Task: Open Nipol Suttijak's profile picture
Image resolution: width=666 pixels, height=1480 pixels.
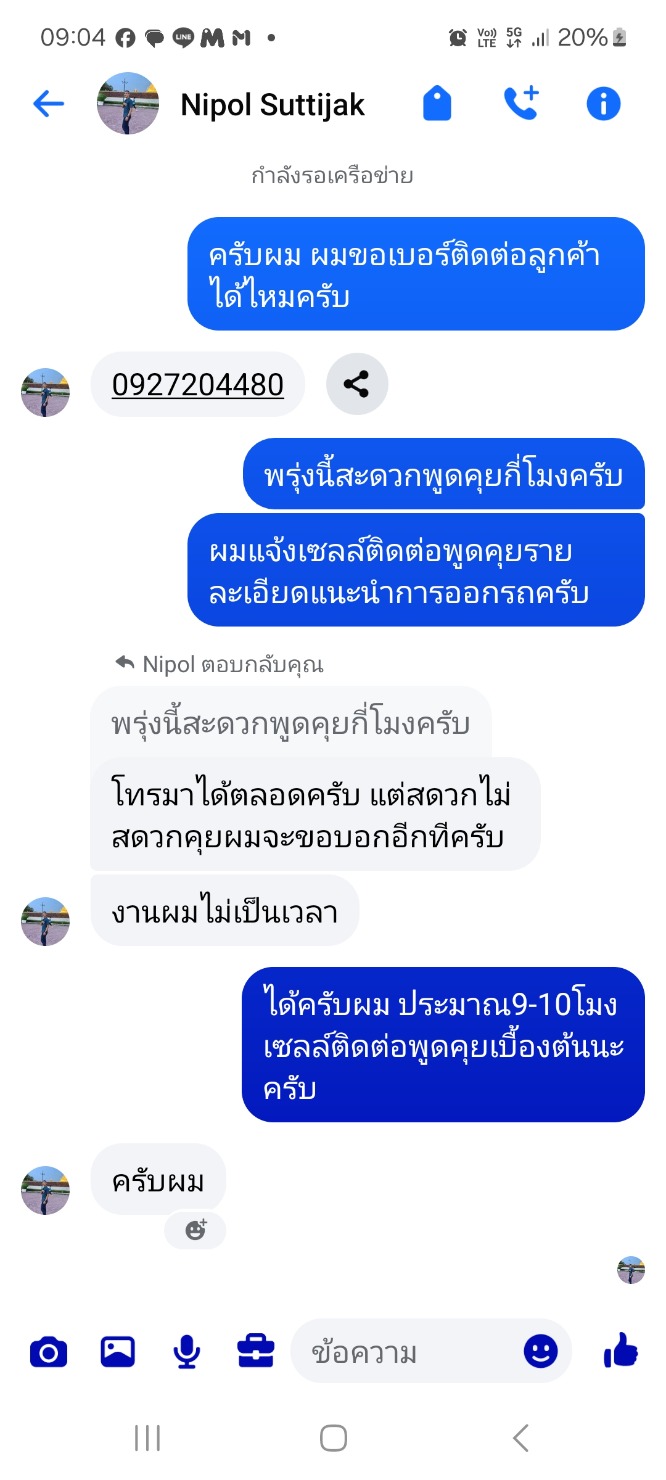Action: click(x=128, y=103)
